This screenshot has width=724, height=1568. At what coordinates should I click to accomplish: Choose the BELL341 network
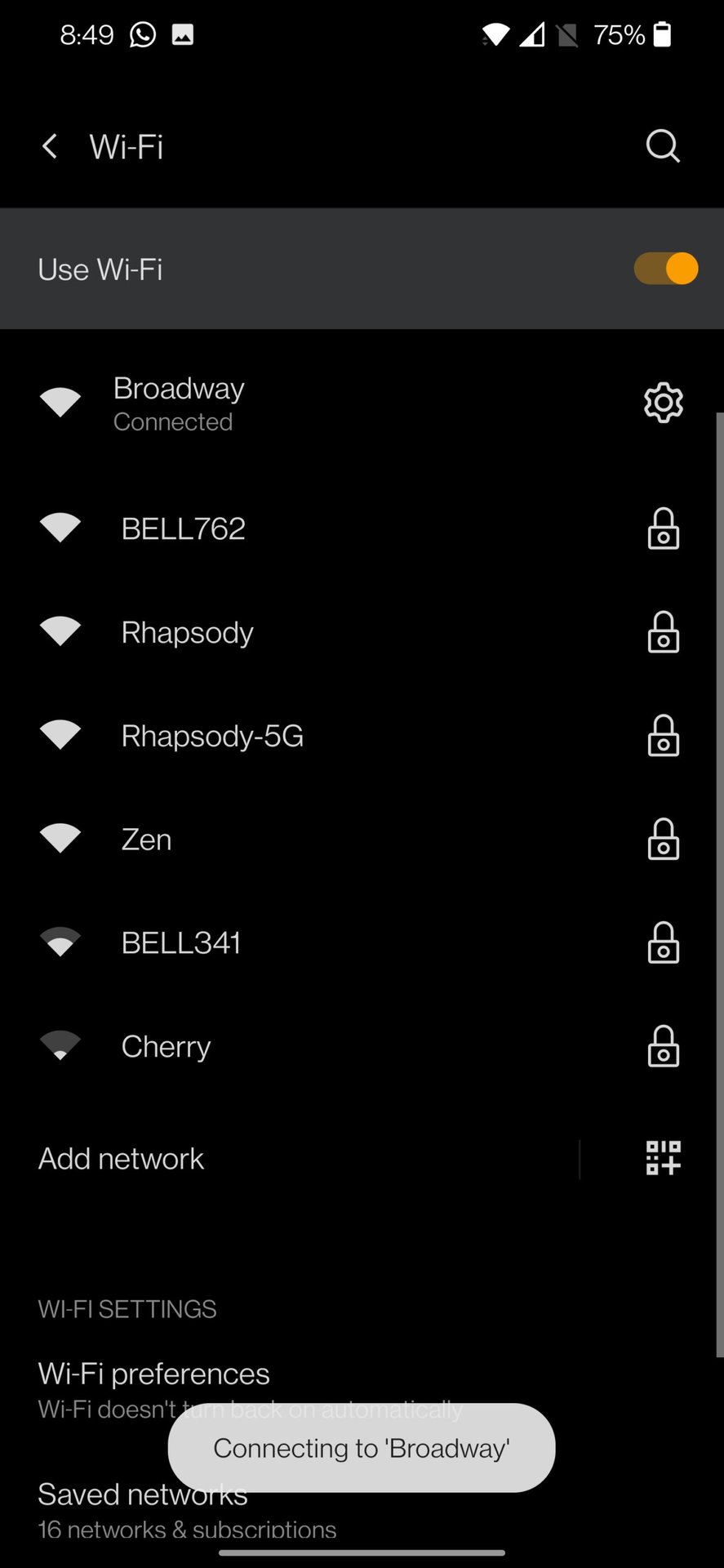tap(181, 943)
